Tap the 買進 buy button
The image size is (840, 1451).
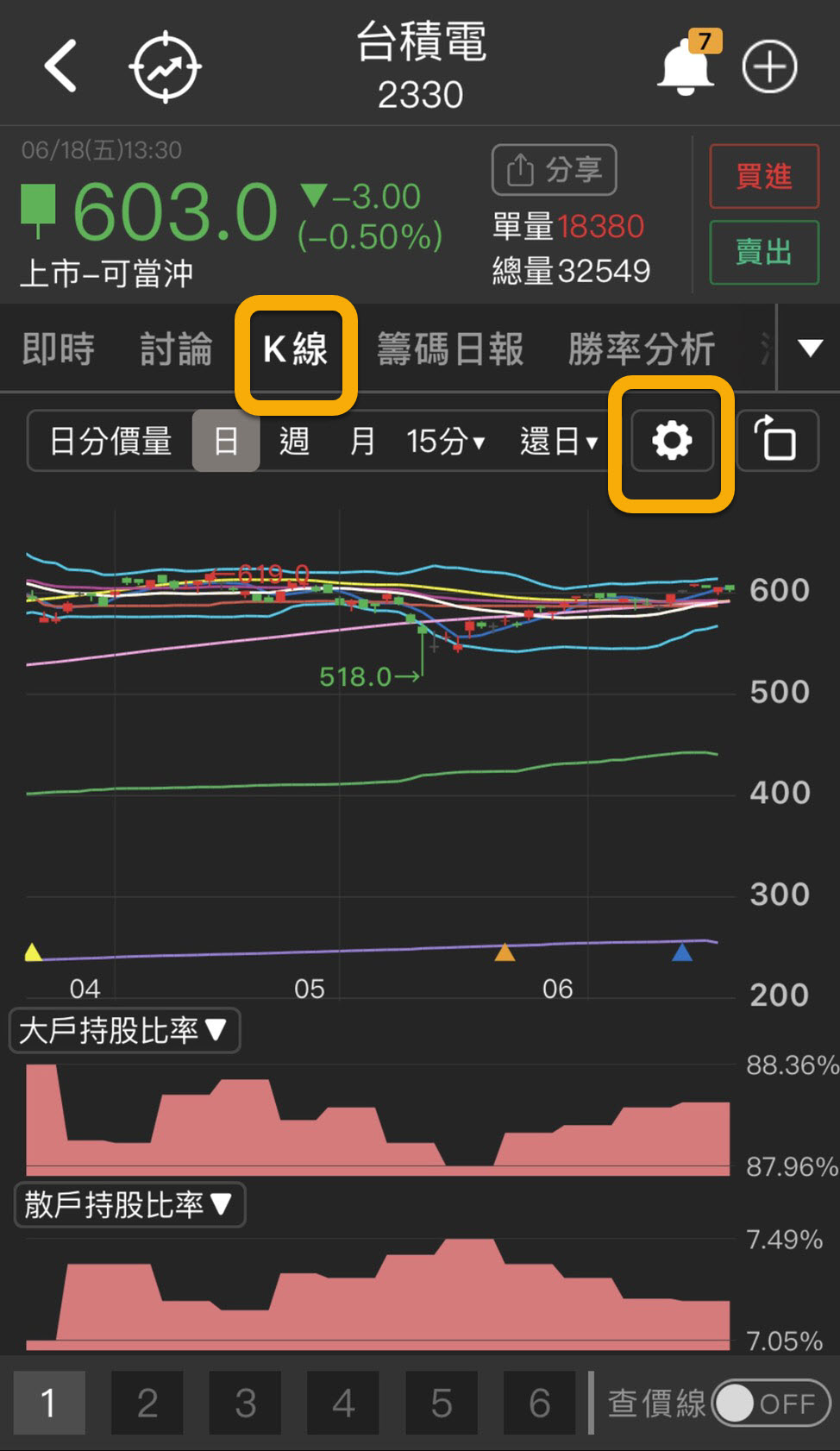[763, 176]
